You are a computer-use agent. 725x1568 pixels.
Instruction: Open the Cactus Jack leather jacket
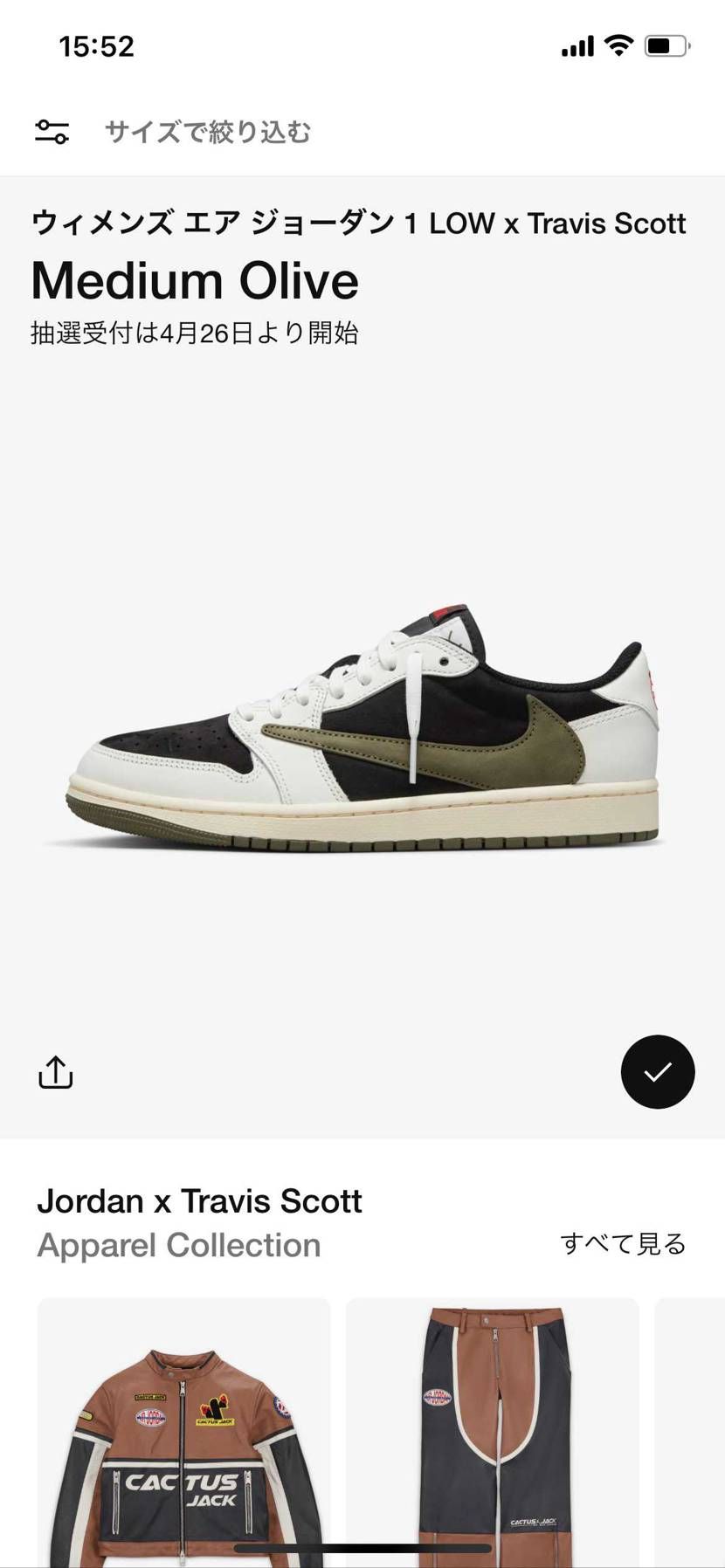(x=183, y=1441)
